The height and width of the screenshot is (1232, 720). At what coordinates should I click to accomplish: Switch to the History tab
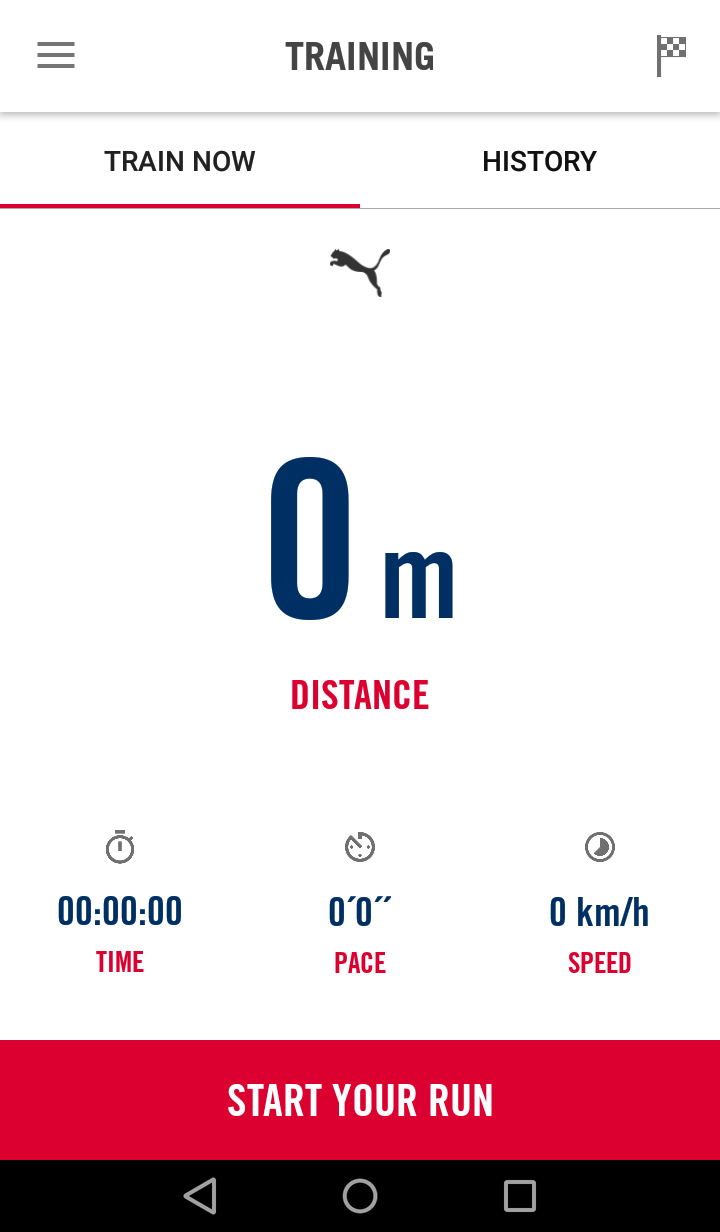tap(539, 162)
